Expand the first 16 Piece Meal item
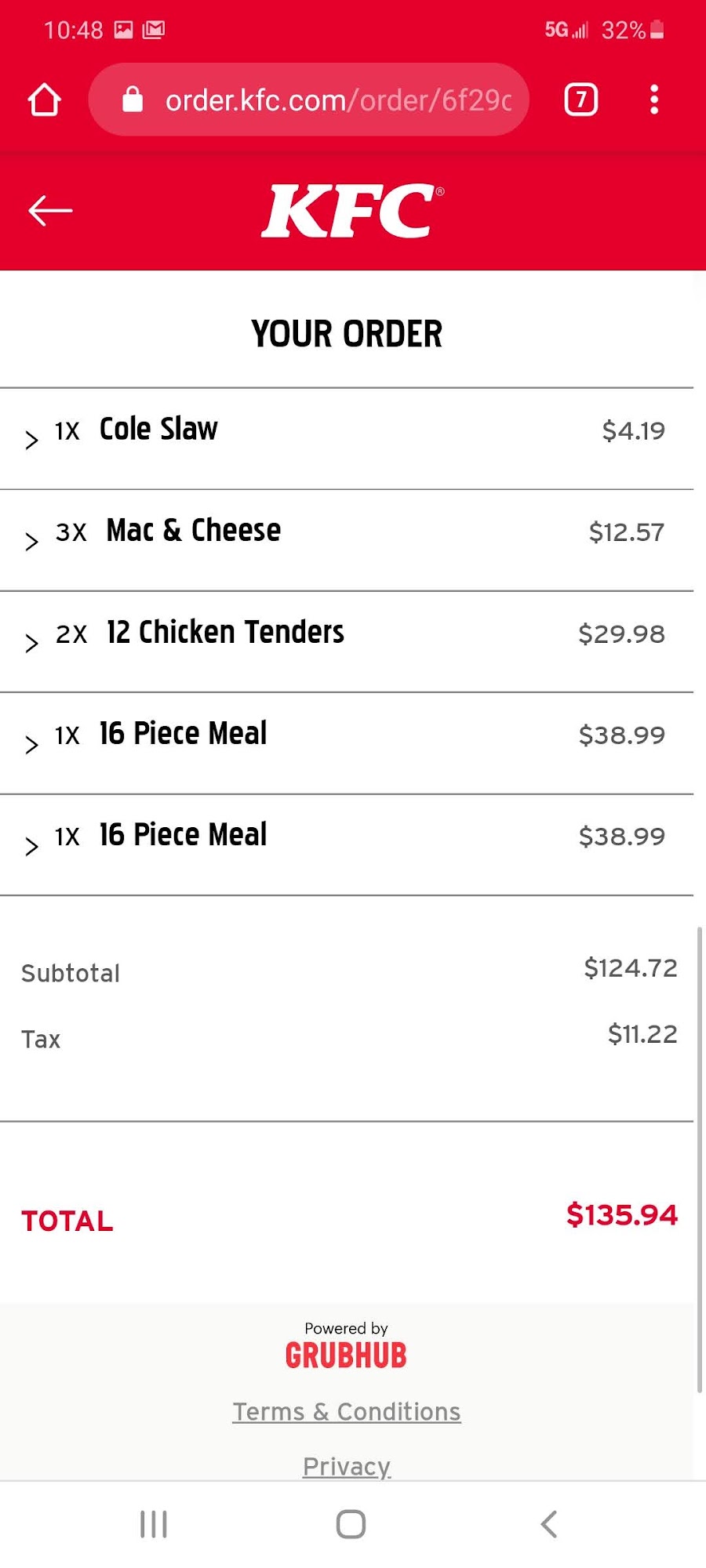This screenshot has width=706, height=1568. tap(31, 743)
